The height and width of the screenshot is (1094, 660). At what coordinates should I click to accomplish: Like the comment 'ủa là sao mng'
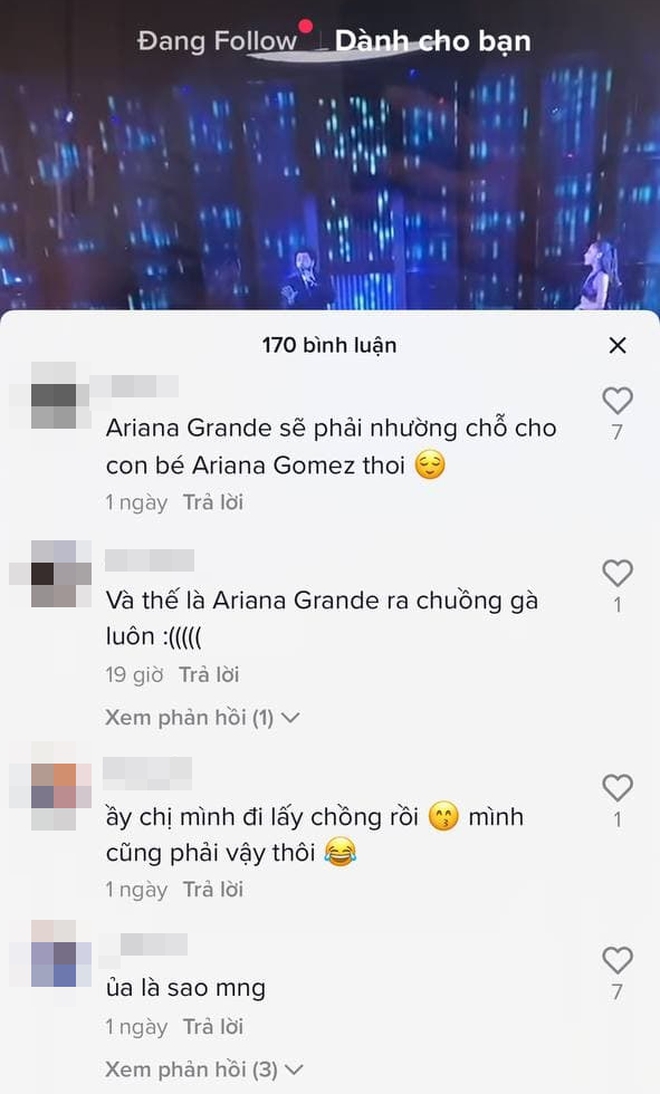(617, 960)
